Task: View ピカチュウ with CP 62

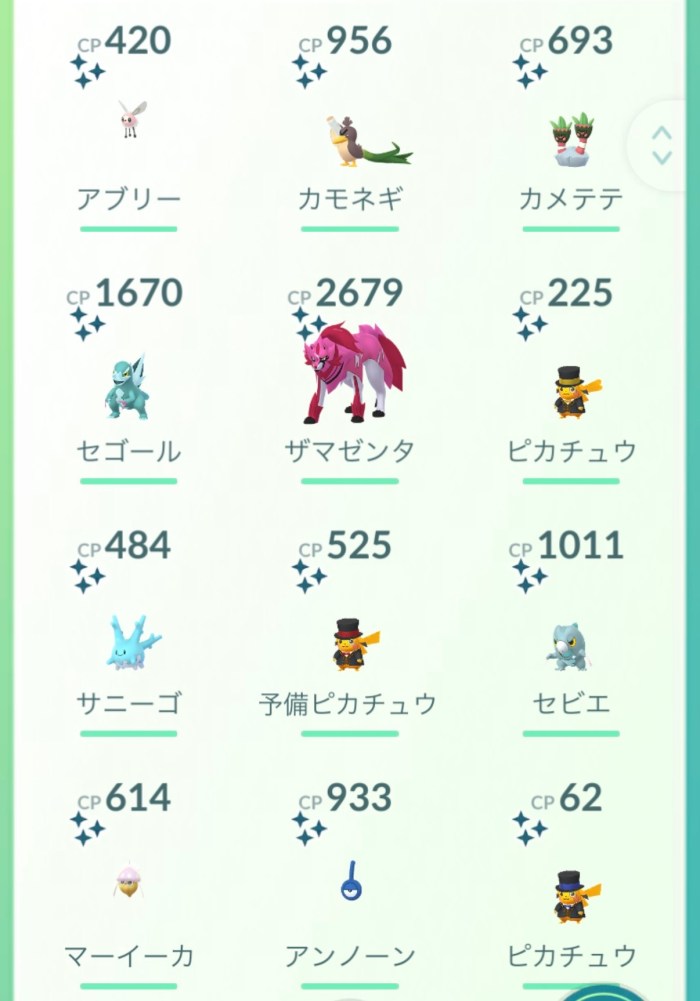Action: tap(571, 895)
